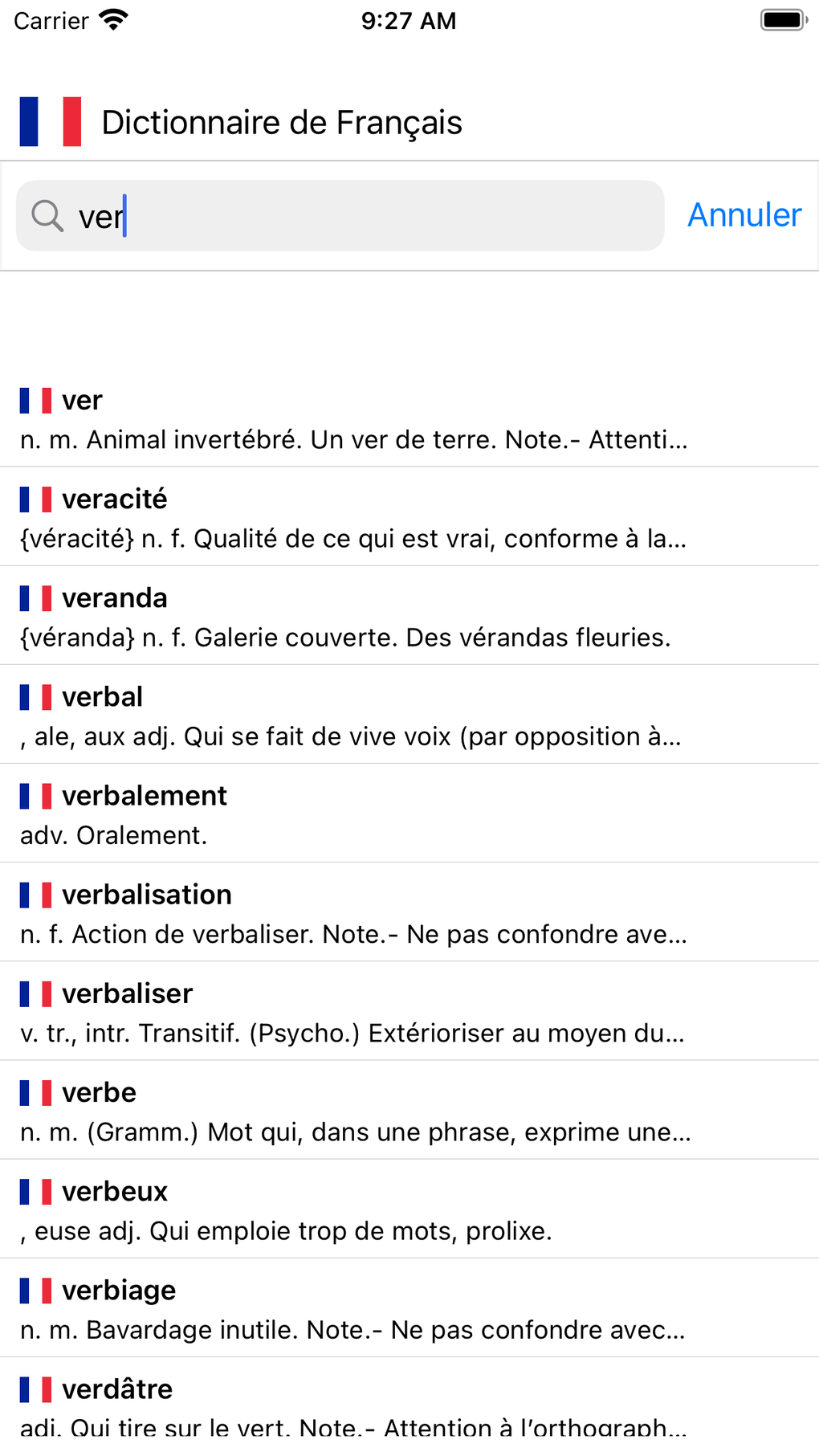Click the 9:27 AM clock in status bar
Image resolution: width=819 pixels, height=1456 pixels.
[x=409, y=19]
